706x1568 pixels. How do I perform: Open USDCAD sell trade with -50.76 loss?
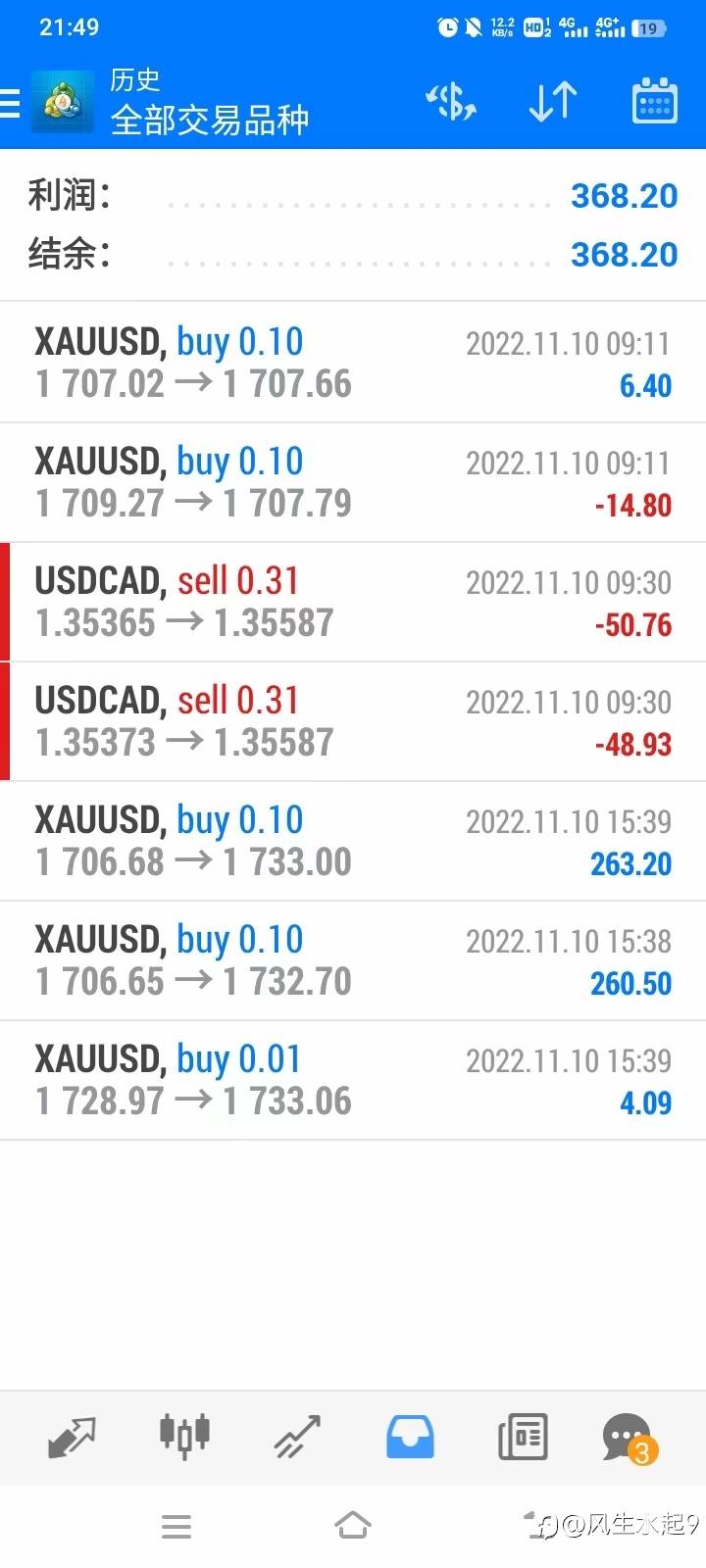coord(353,602)
